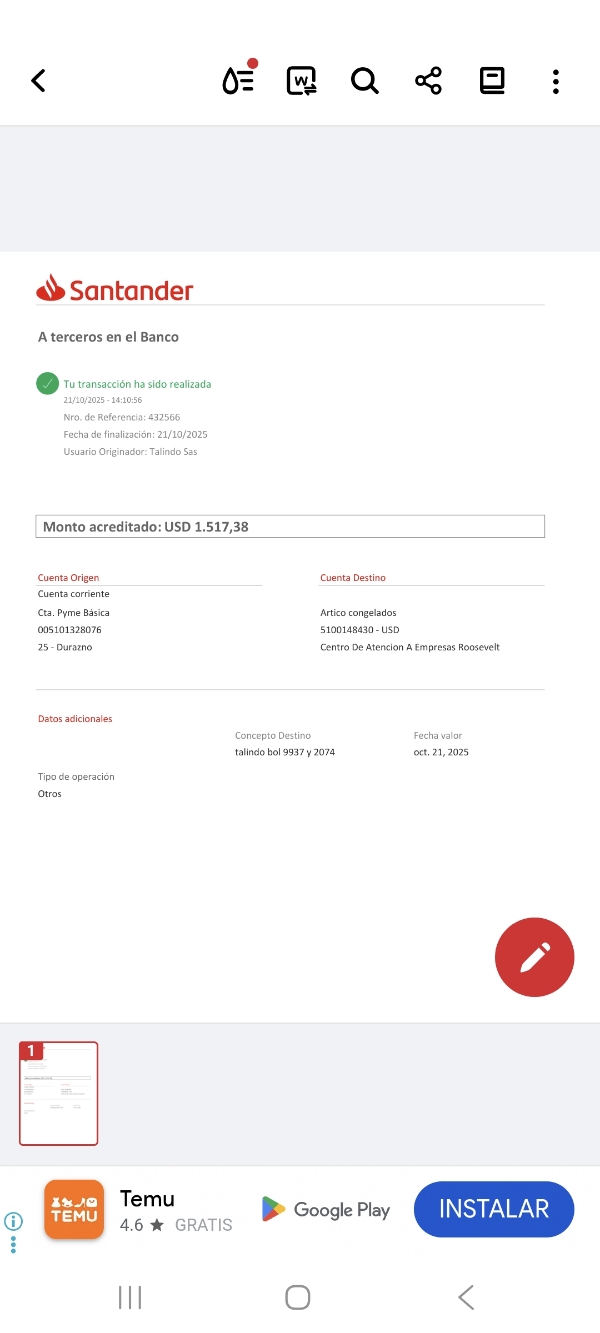The height and width of the screenshot is (1333, 600).
Task: Open the recent apps overview
Action: tap(130, 1297)
